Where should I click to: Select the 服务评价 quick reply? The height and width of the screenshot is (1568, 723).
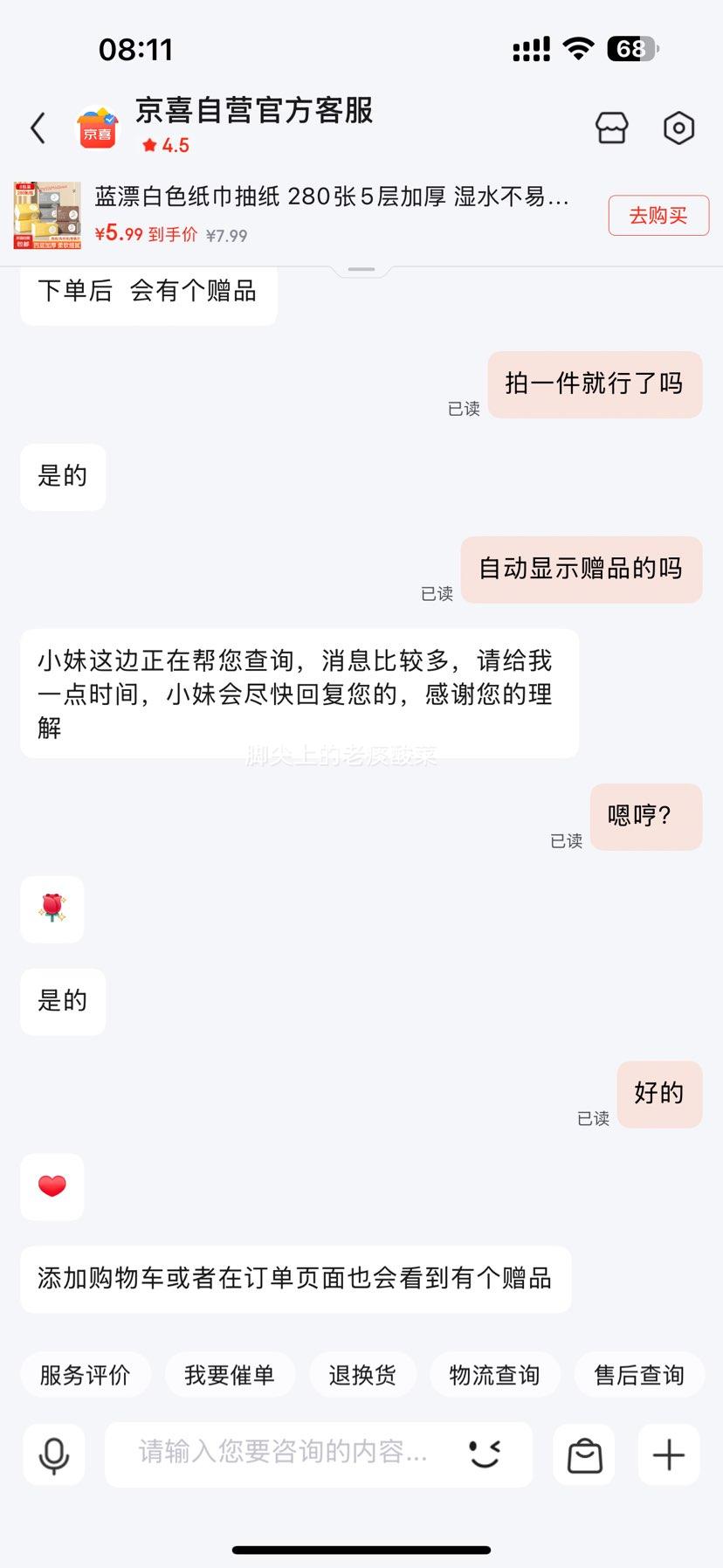85,1374
